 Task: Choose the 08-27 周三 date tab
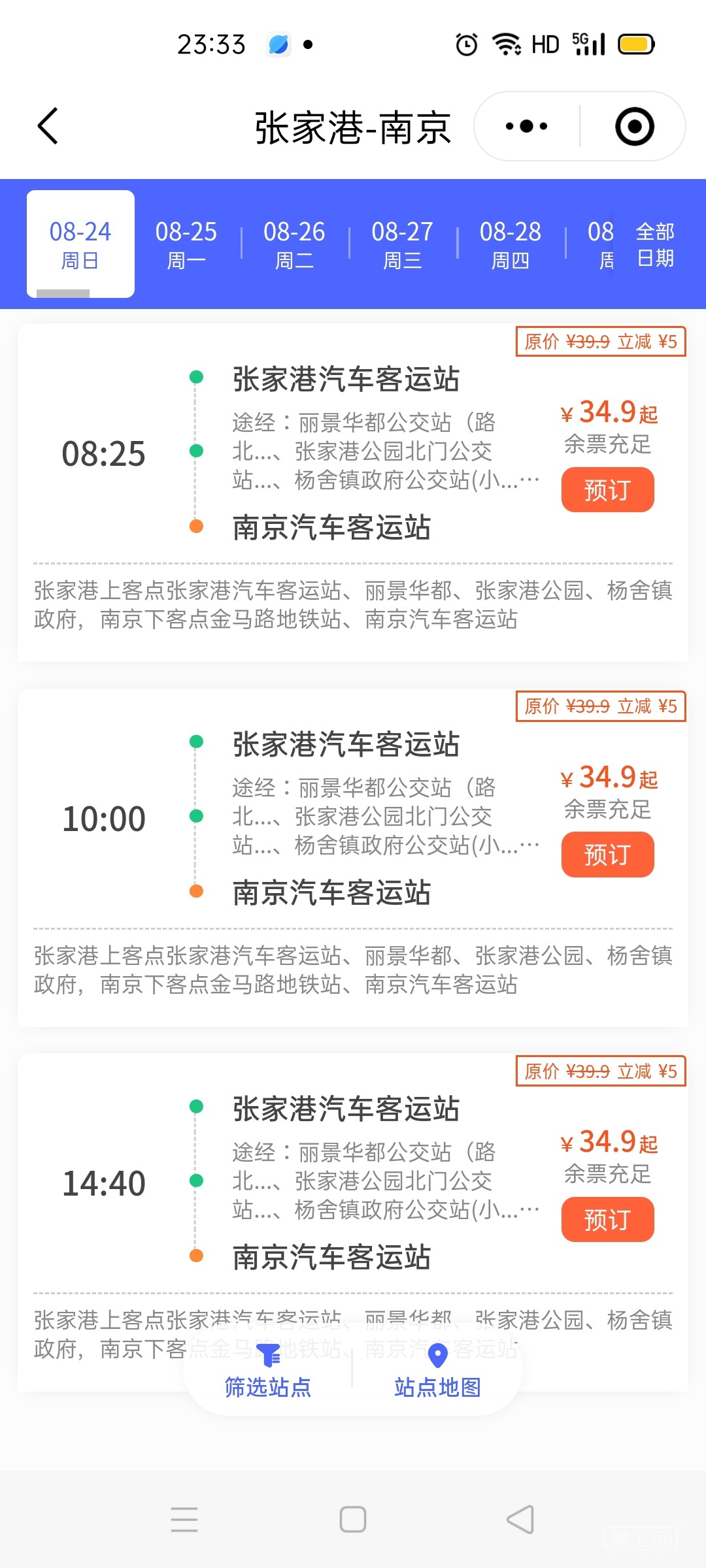[x=402, y=244]
